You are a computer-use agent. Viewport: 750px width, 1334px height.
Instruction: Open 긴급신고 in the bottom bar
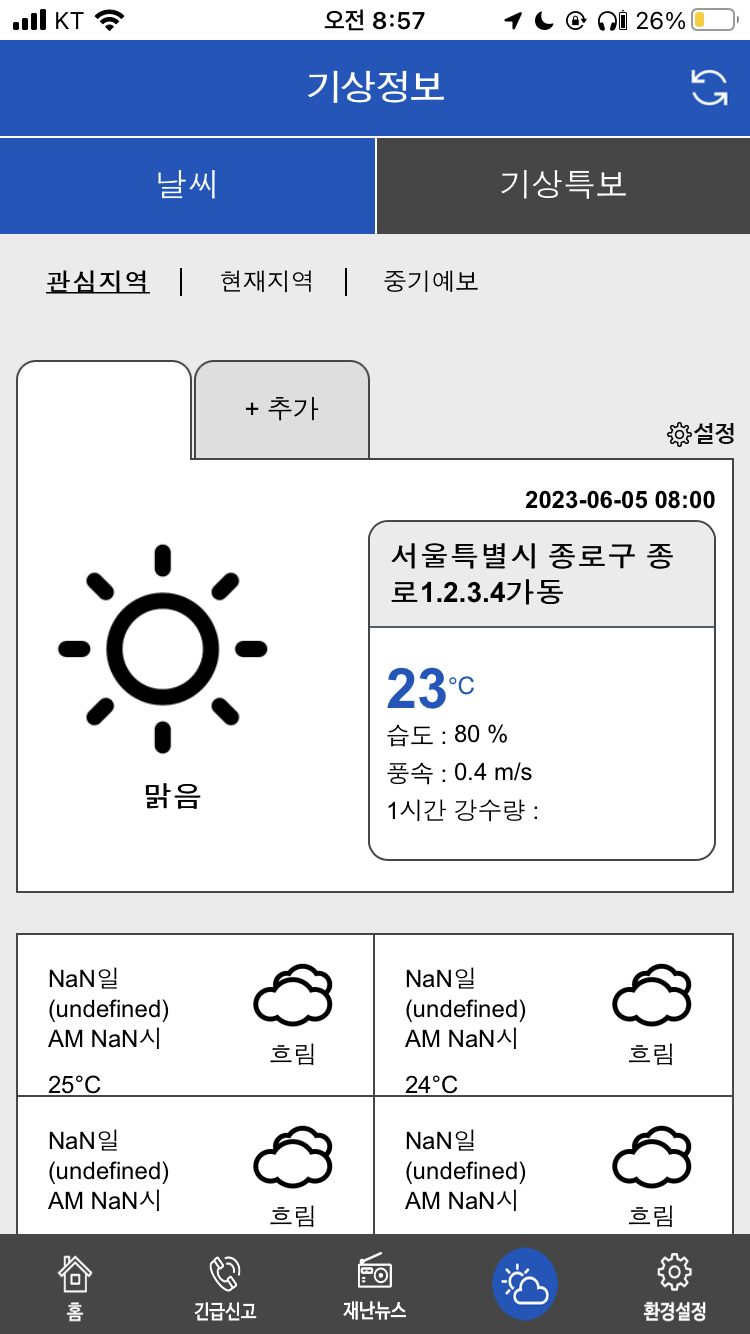click(225, 1285)
